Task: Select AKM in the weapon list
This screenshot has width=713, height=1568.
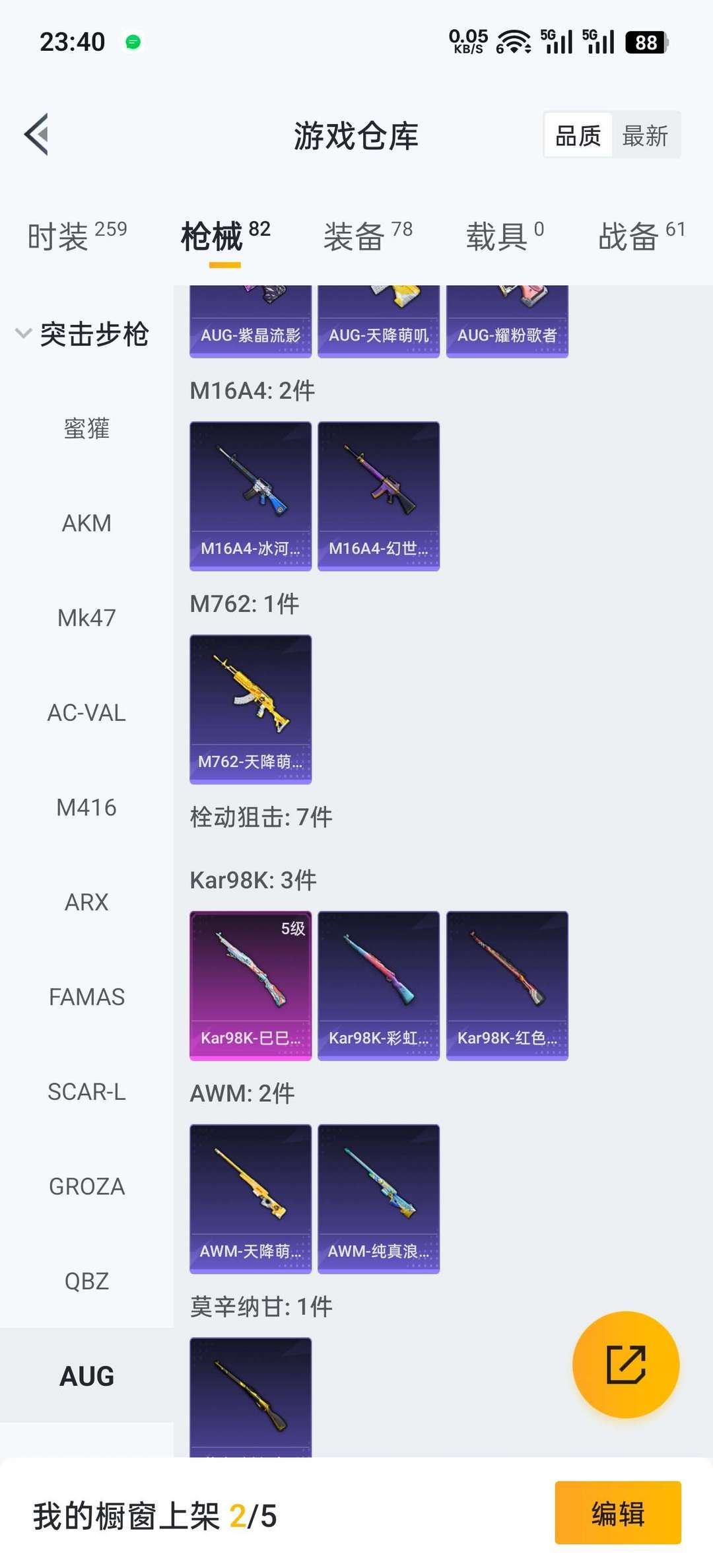Action: click(86, 524)
